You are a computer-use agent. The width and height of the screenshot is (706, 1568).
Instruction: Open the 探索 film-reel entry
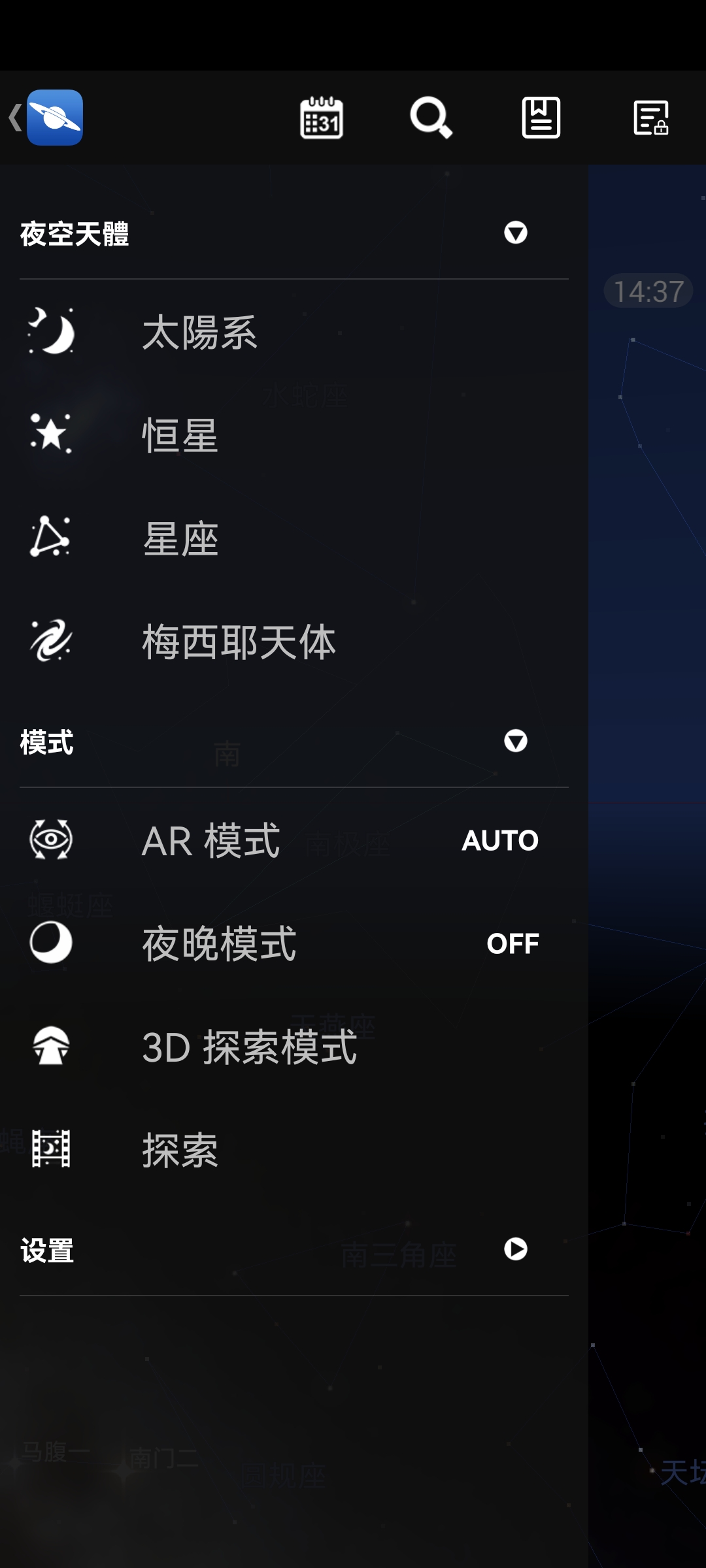[x=179, y=1147]
